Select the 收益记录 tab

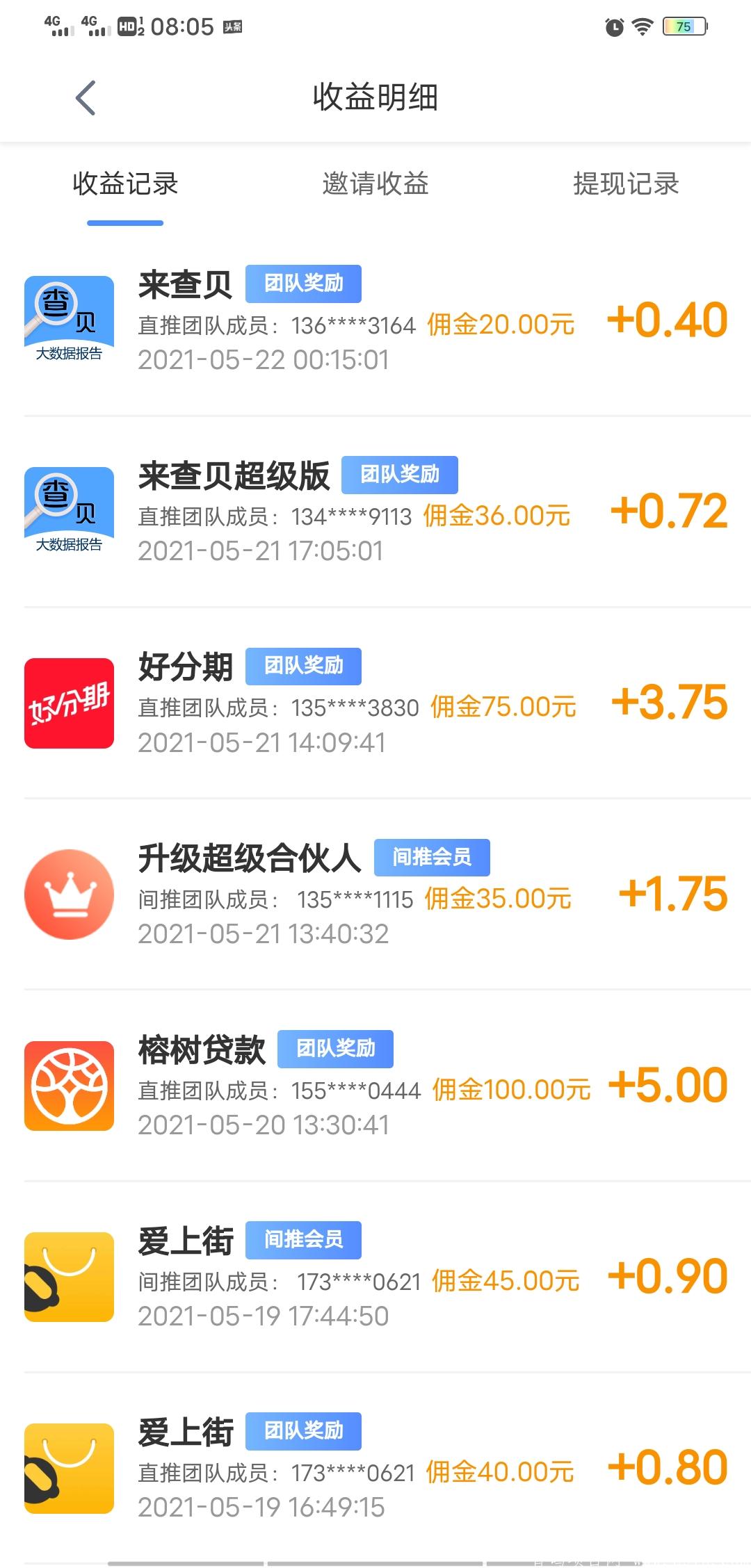pyautogui.click(x=124, y=184)
